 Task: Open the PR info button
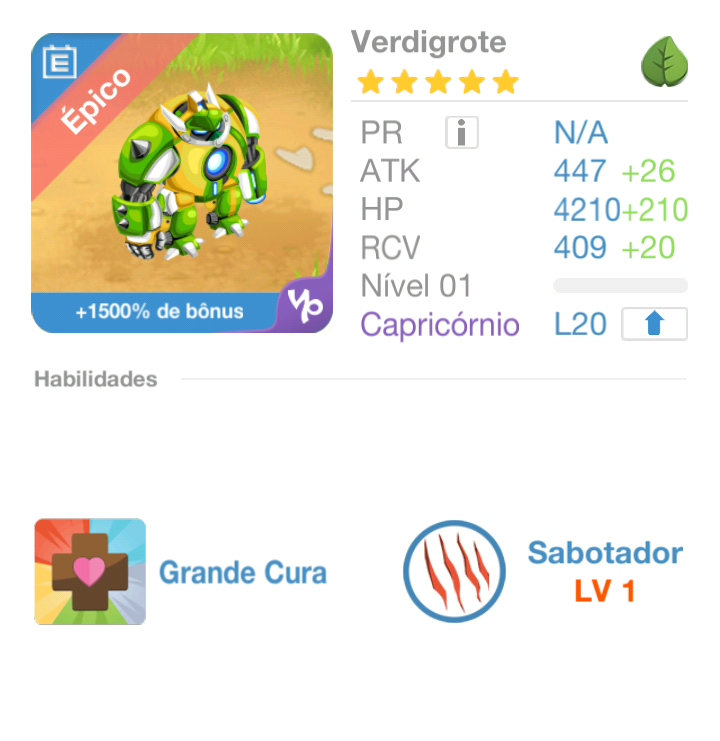click(462, 132)
